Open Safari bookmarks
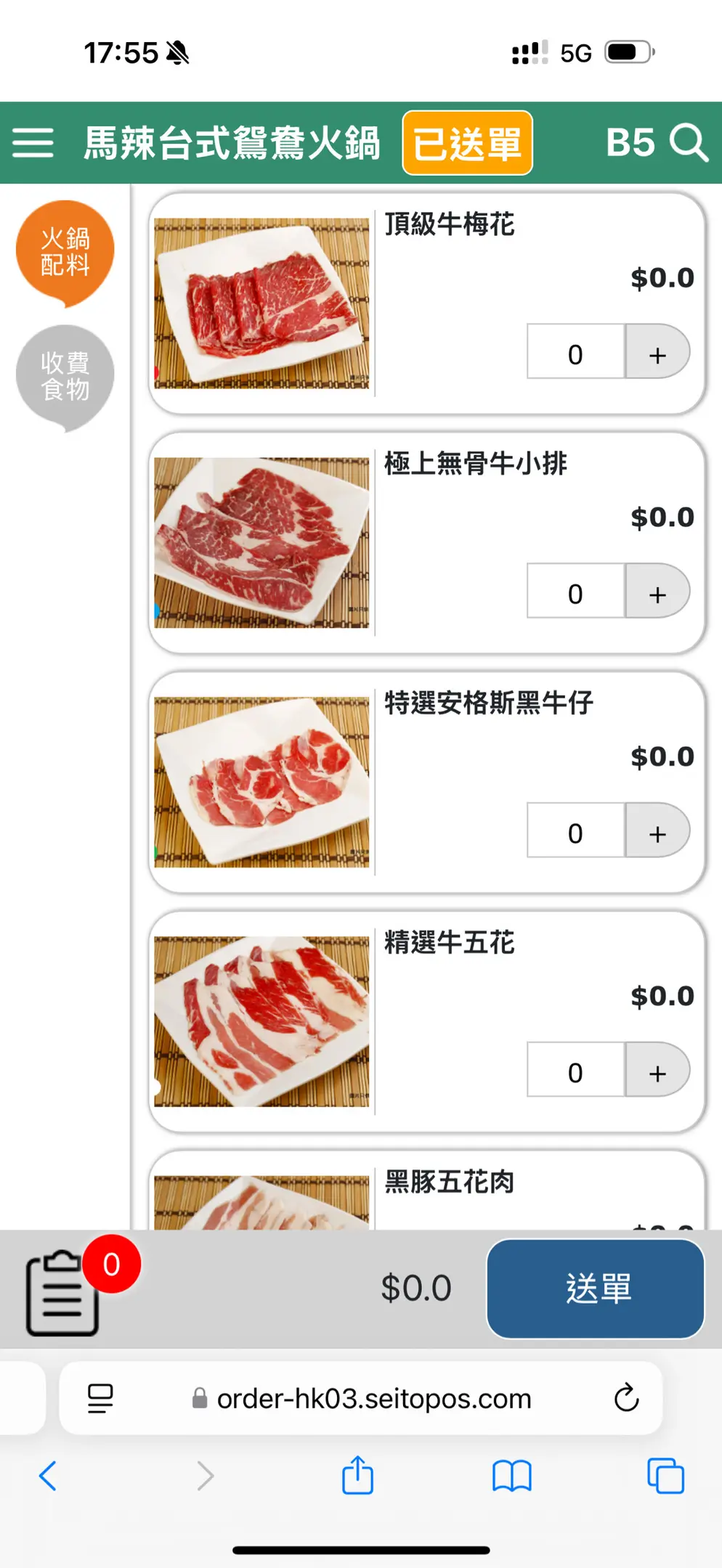This screenshot has height=1568, width=722. click(512, 1476)
